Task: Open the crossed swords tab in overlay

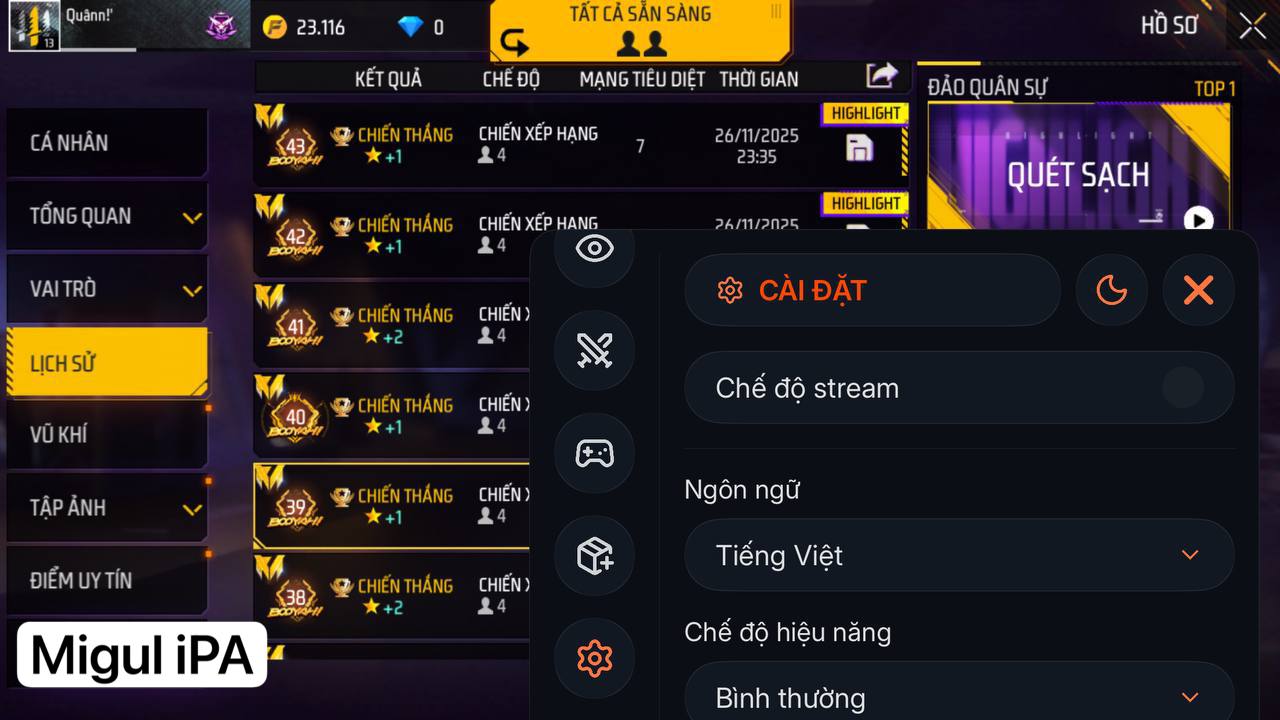Action: coord(595,351)
